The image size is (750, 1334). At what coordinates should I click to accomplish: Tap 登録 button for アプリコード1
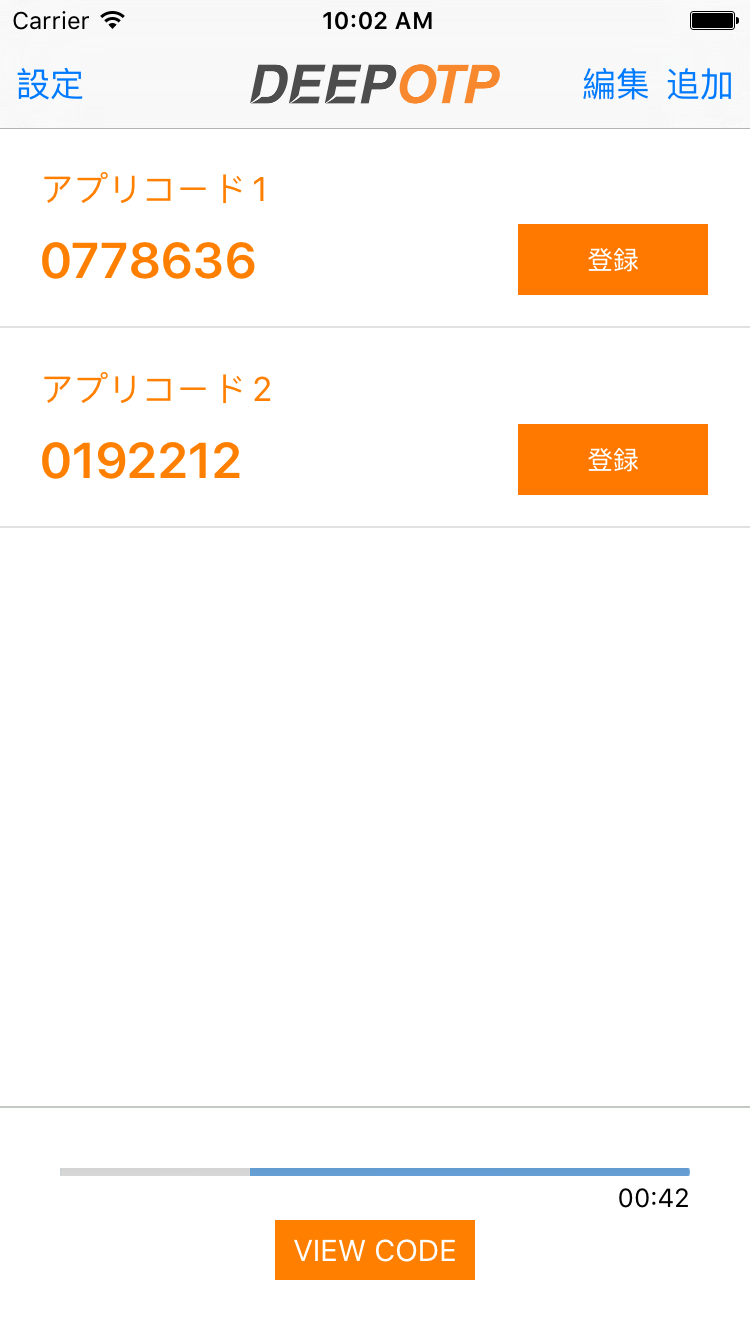tap(612, 260)
